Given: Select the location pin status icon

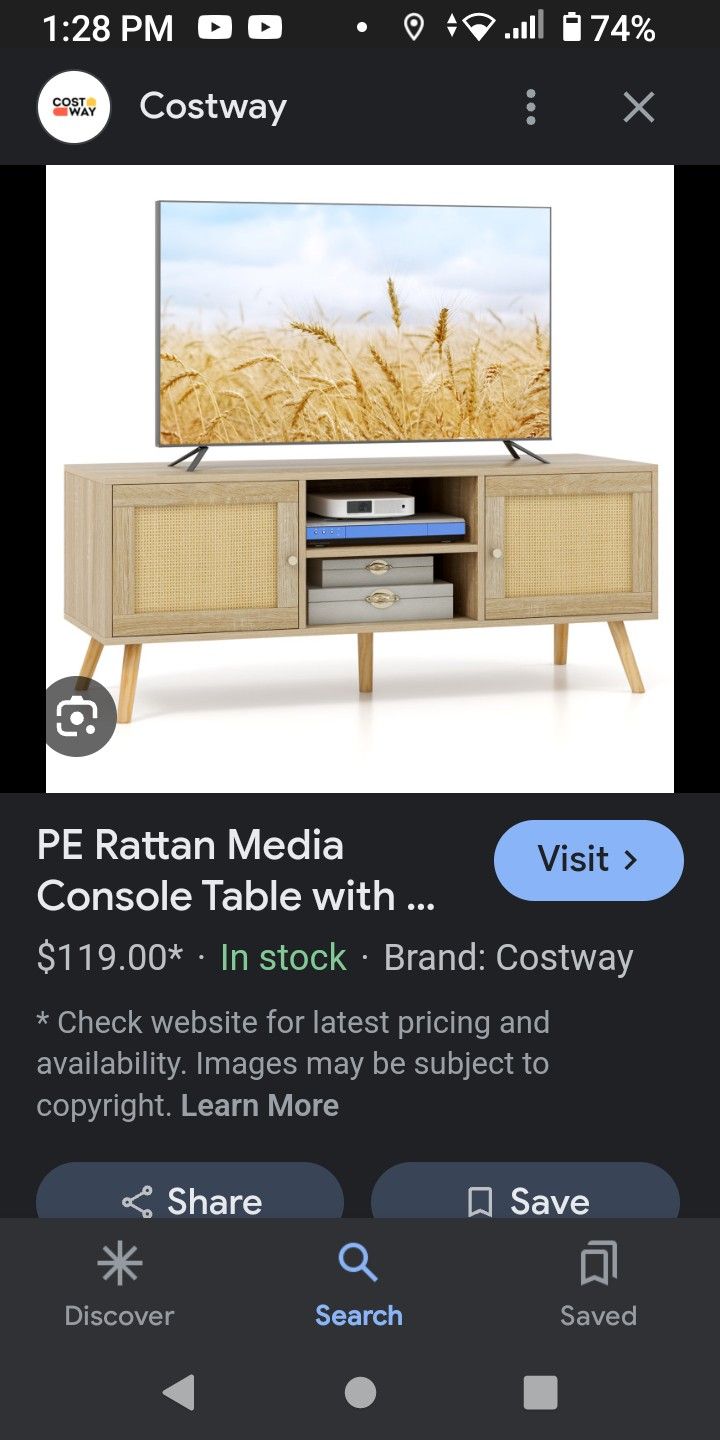Looking at the screenshot, I should coord(415,27).
